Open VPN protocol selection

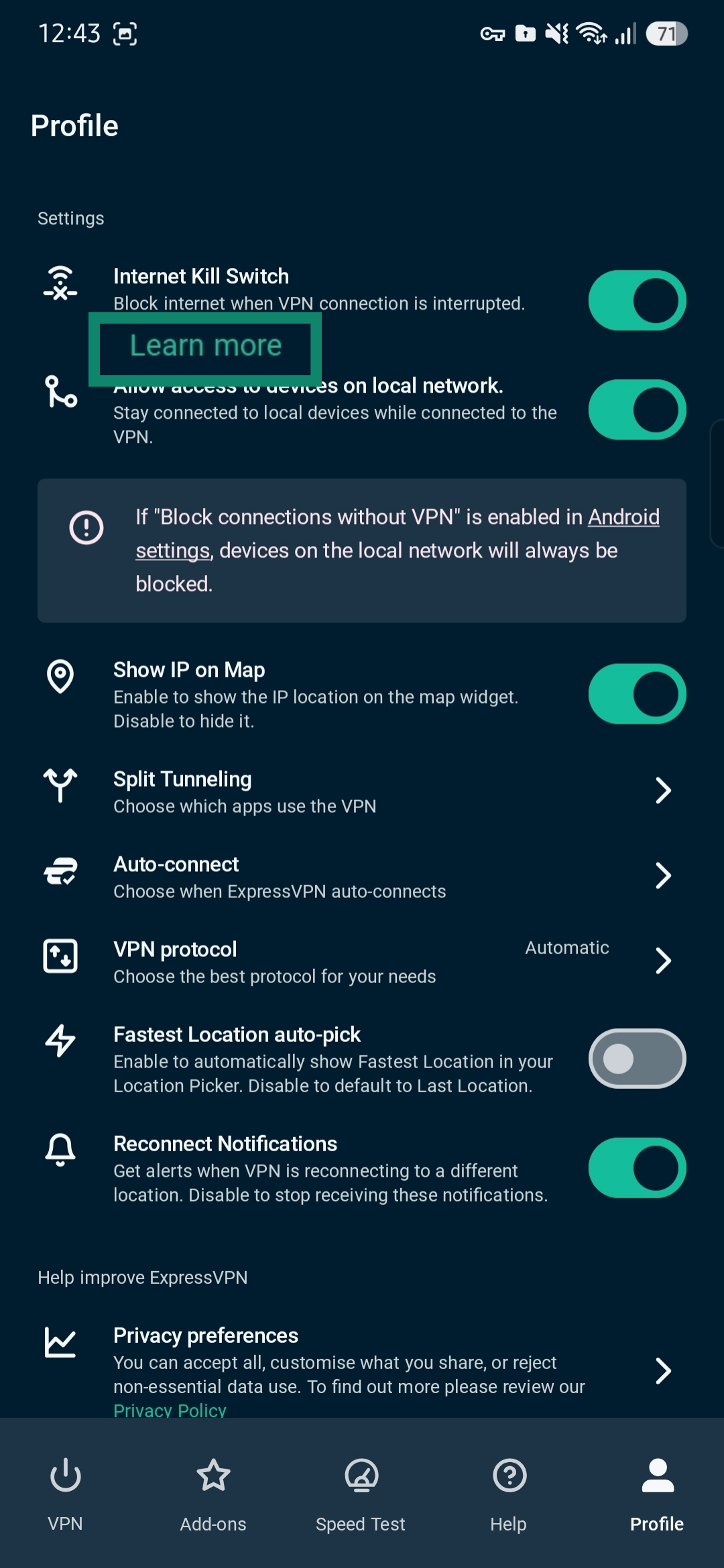(362, 961)
